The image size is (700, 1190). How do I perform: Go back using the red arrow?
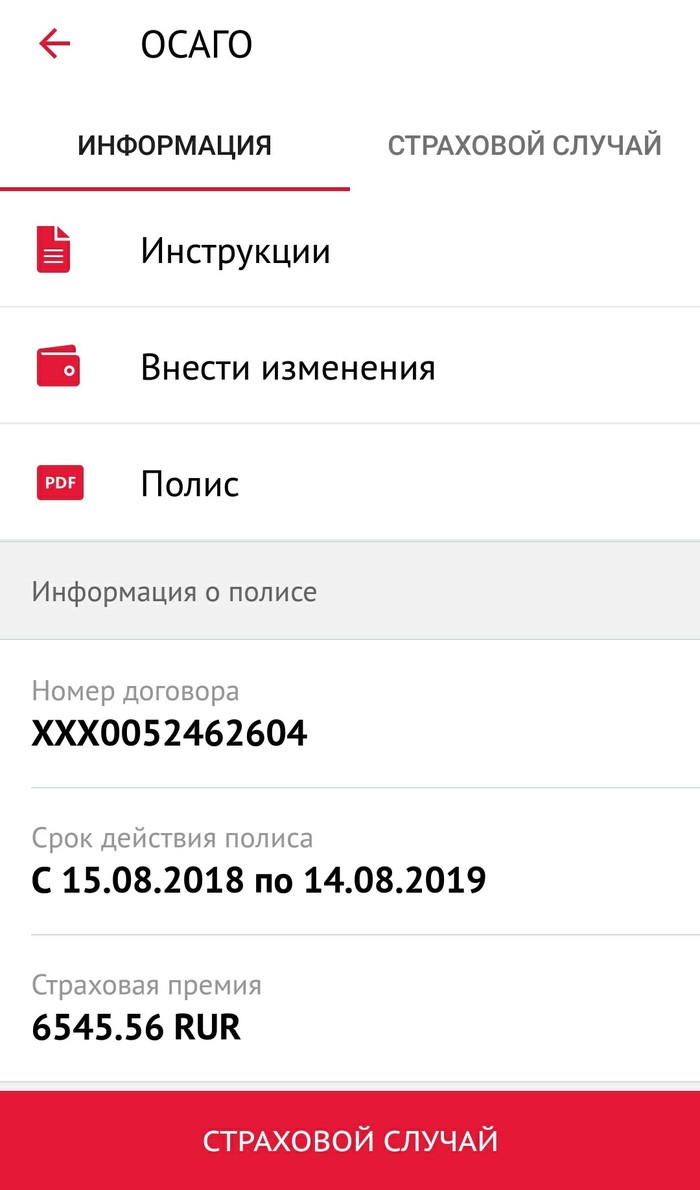[x=55, y=44]
